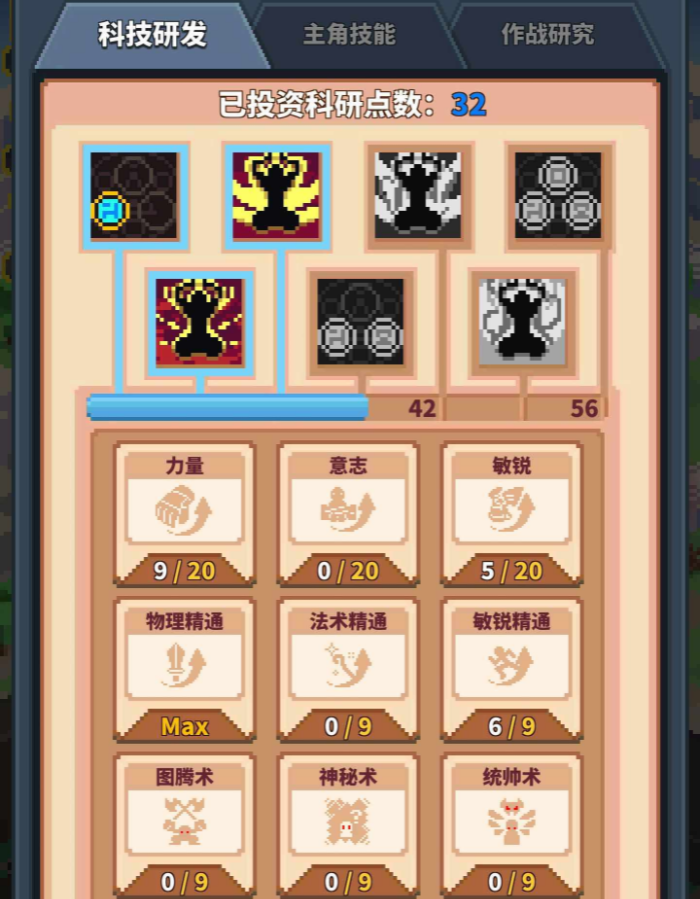The image size is (700, 899).
Task: Switch to the 主角技能 tab
Action: tap(349, 34)
